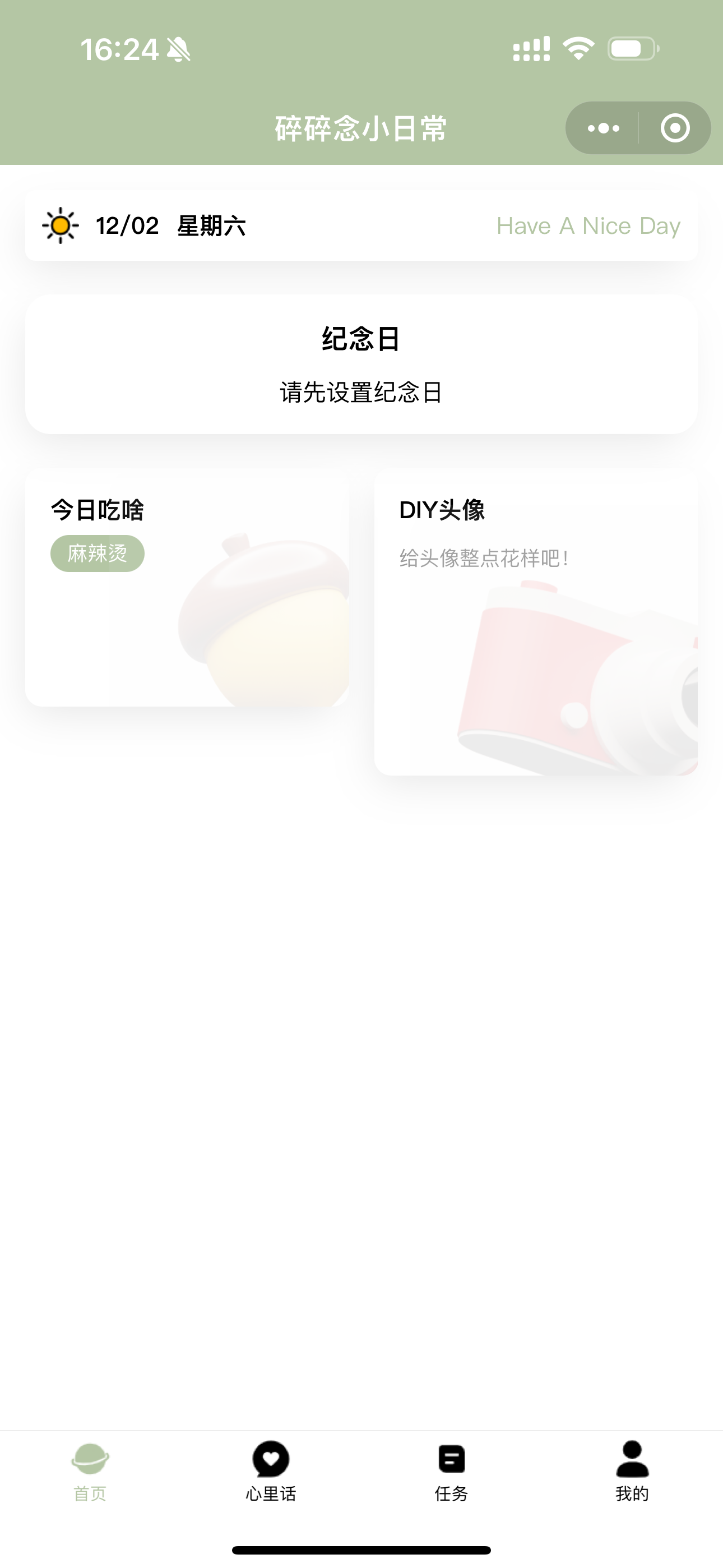This screenshot has height=1568, width=723.
Task: Select the 首页 home tab
Action: click(x=90, y=1470)
